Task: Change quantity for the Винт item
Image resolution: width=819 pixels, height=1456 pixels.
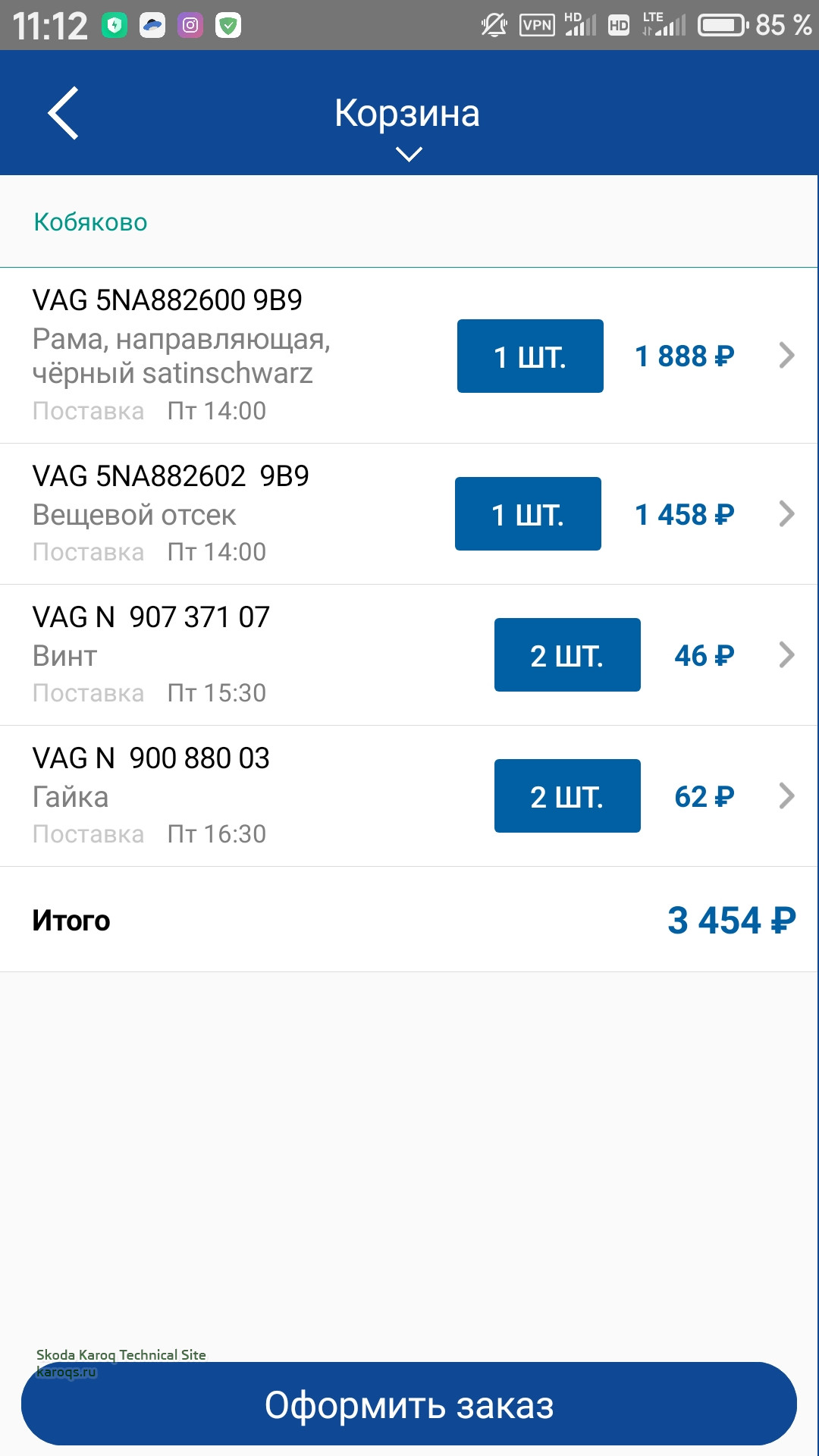Action: (567, 655)
